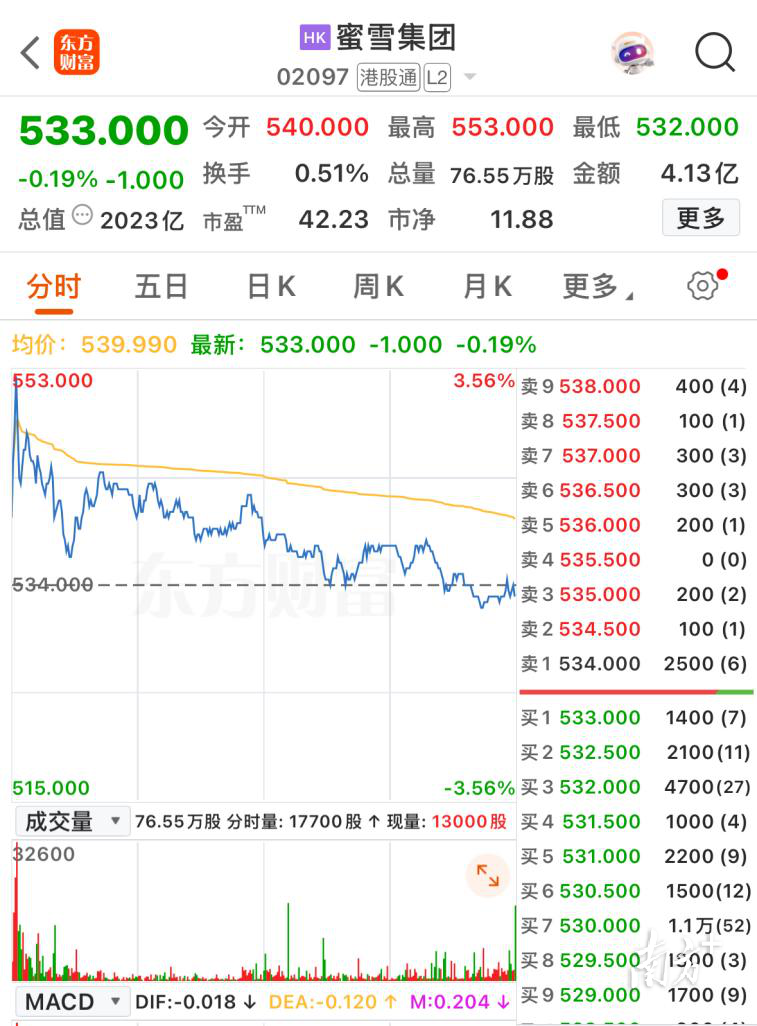Image resolution: width=757 pixels, height=1026 pixels.
Task: Select the 买1 533.000 order row
Action: tap(635, 718)
